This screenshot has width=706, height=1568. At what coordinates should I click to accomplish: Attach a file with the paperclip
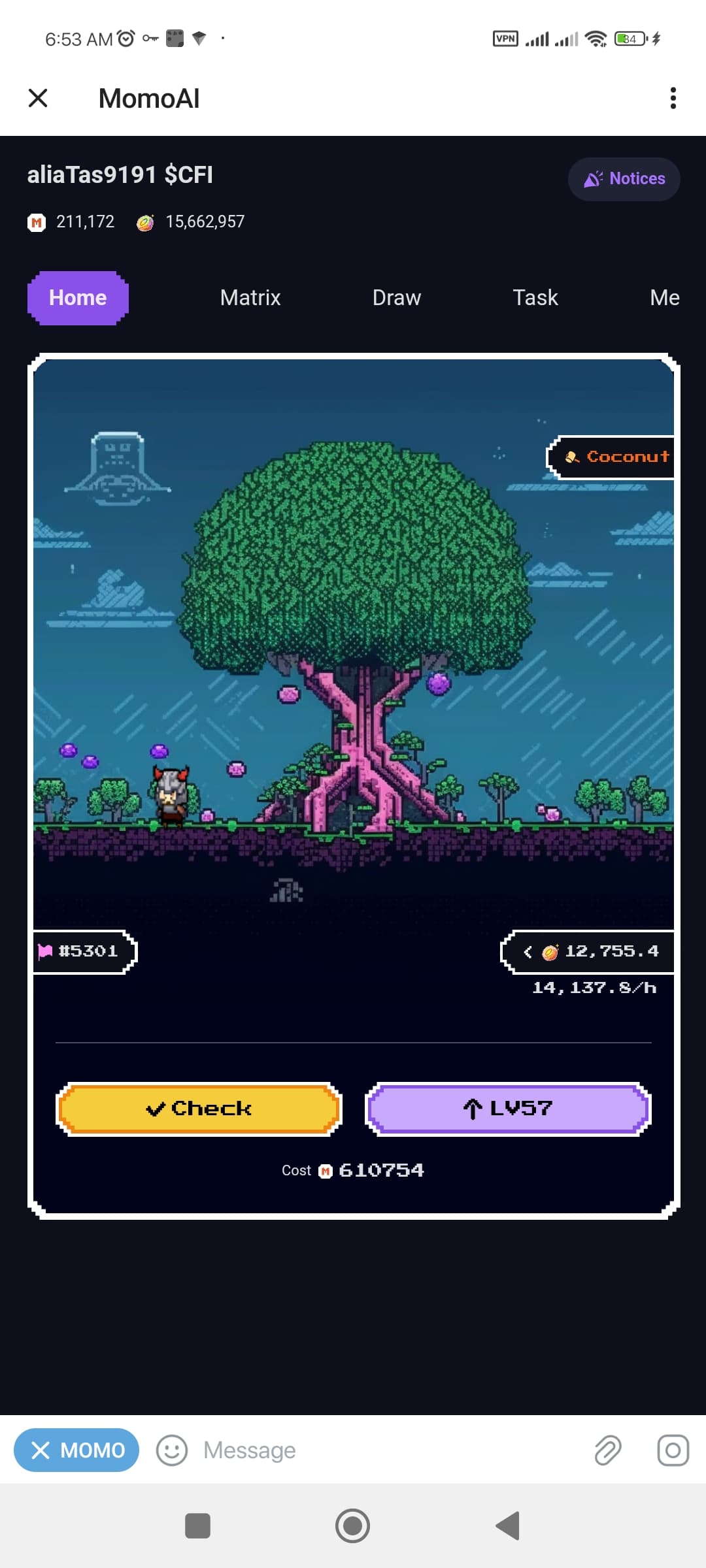608,1450
